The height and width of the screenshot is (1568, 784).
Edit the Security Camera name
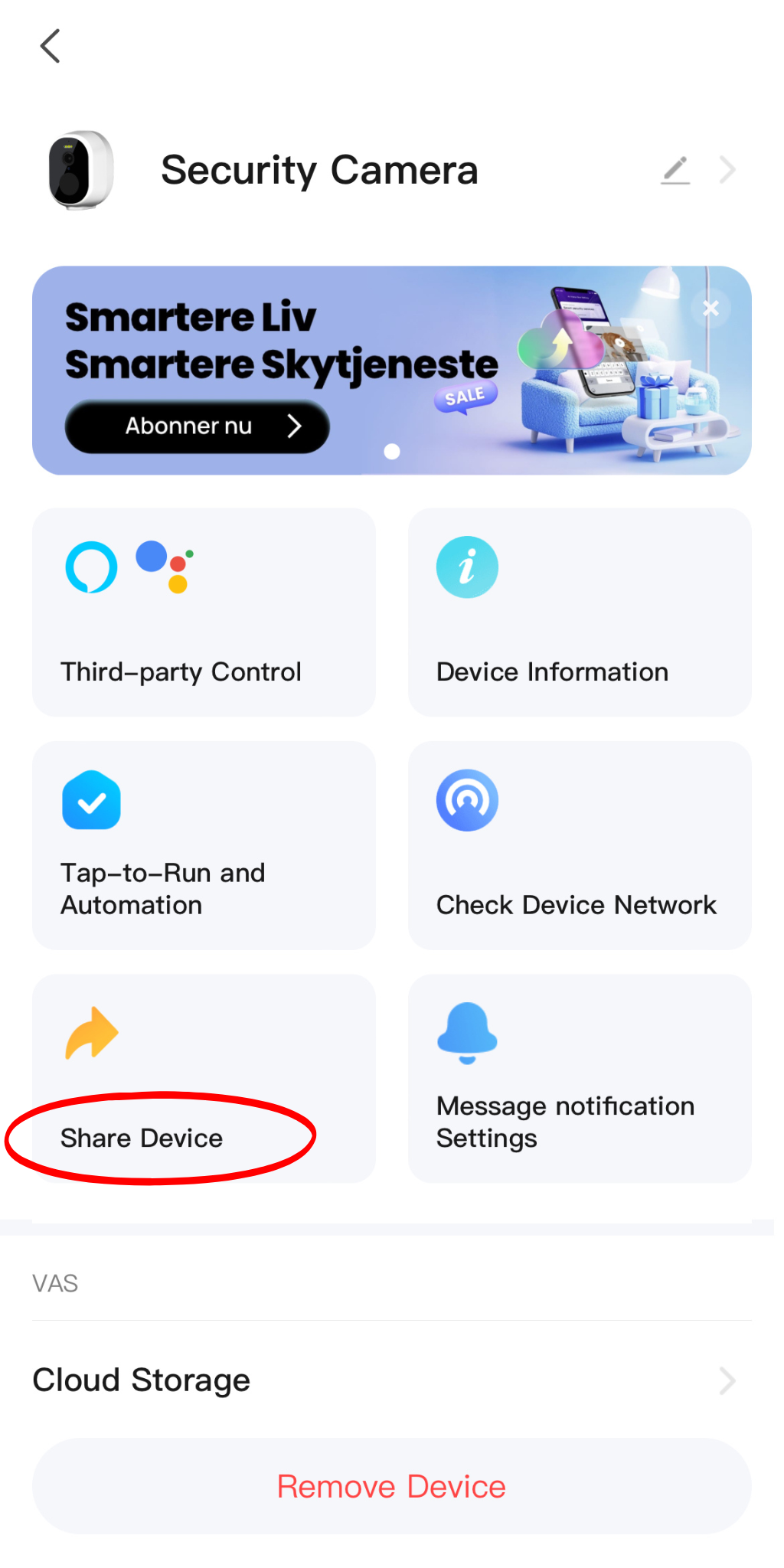pos(675,170)
